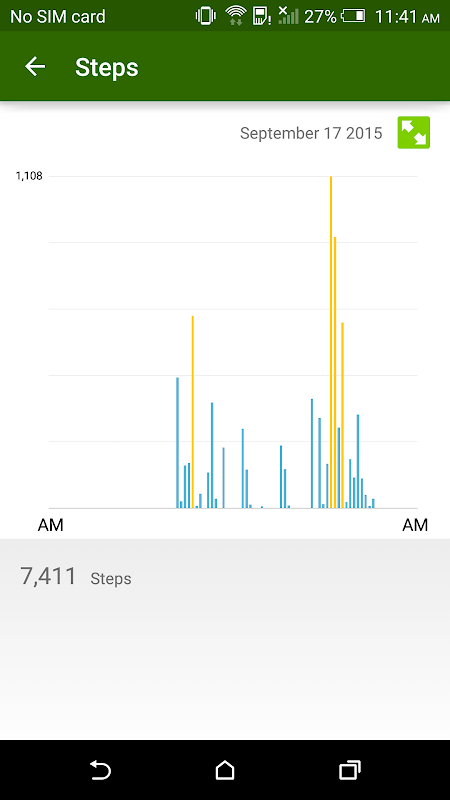Go back from the Steps screen

pyautogui.click(x=35, y=67)
